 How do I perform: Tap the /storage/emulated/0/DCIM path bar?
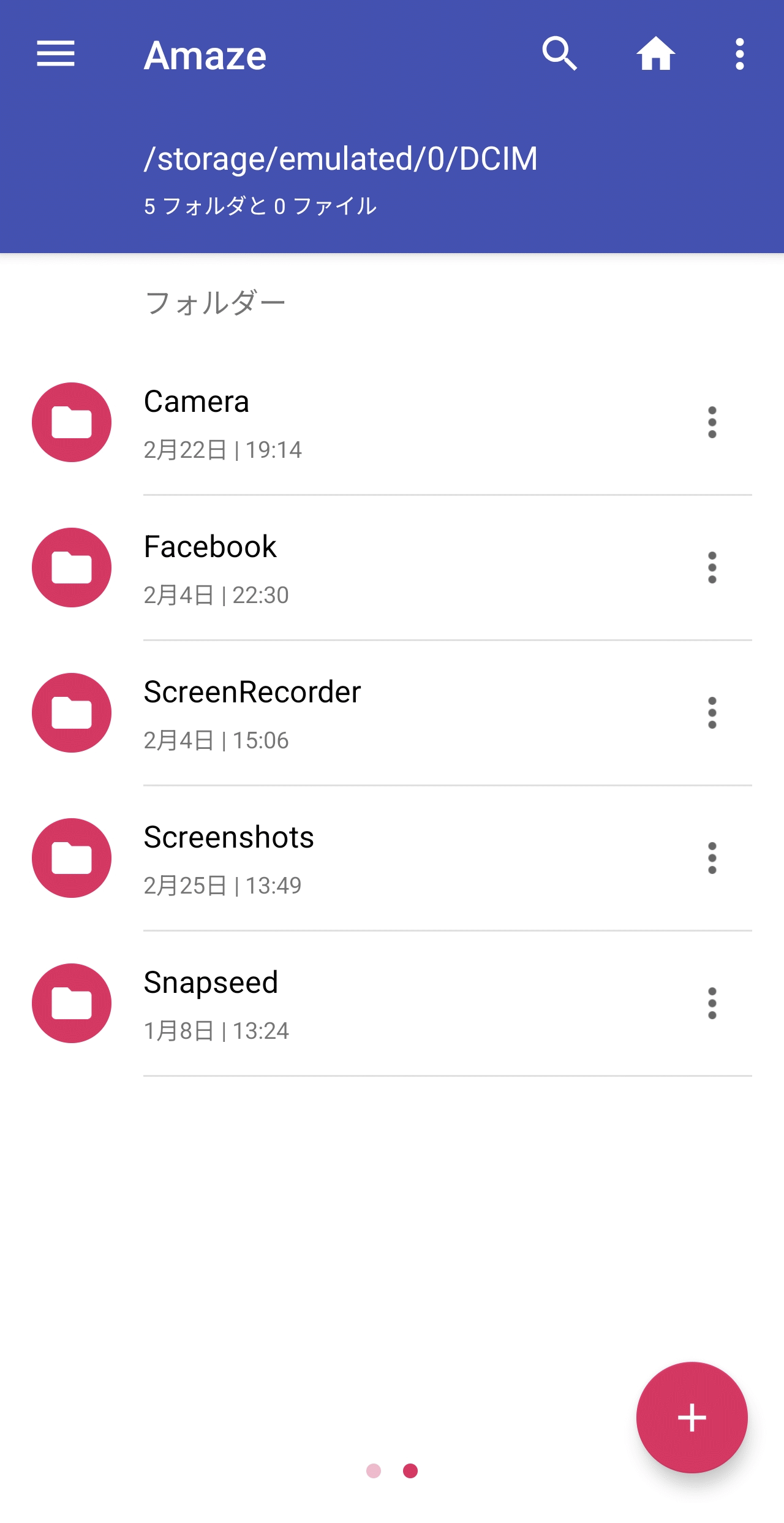point(341,159)
